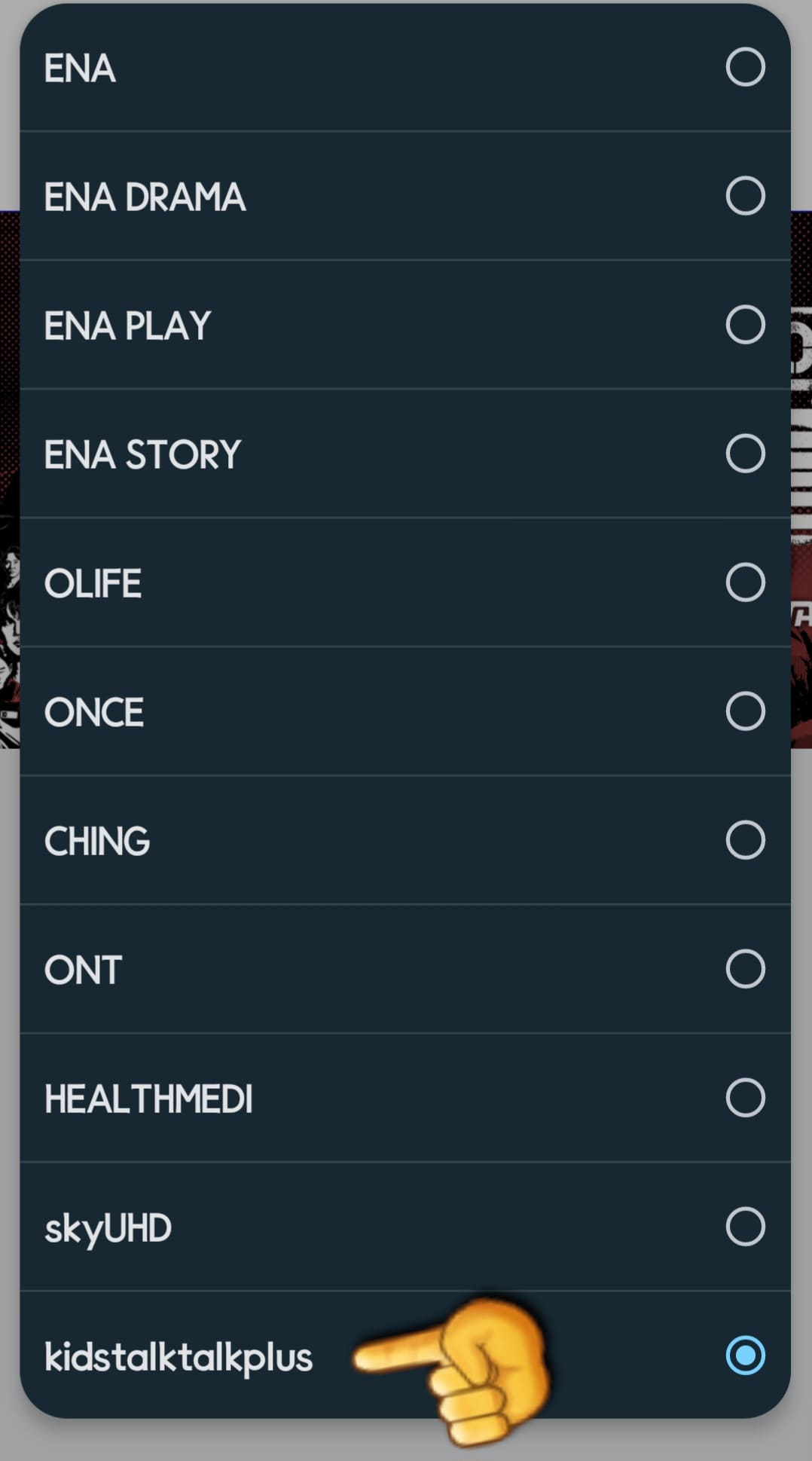Select the ENA PLAY radio button
This screenshot has width=812, height=1461.
[x=744, y=325]
